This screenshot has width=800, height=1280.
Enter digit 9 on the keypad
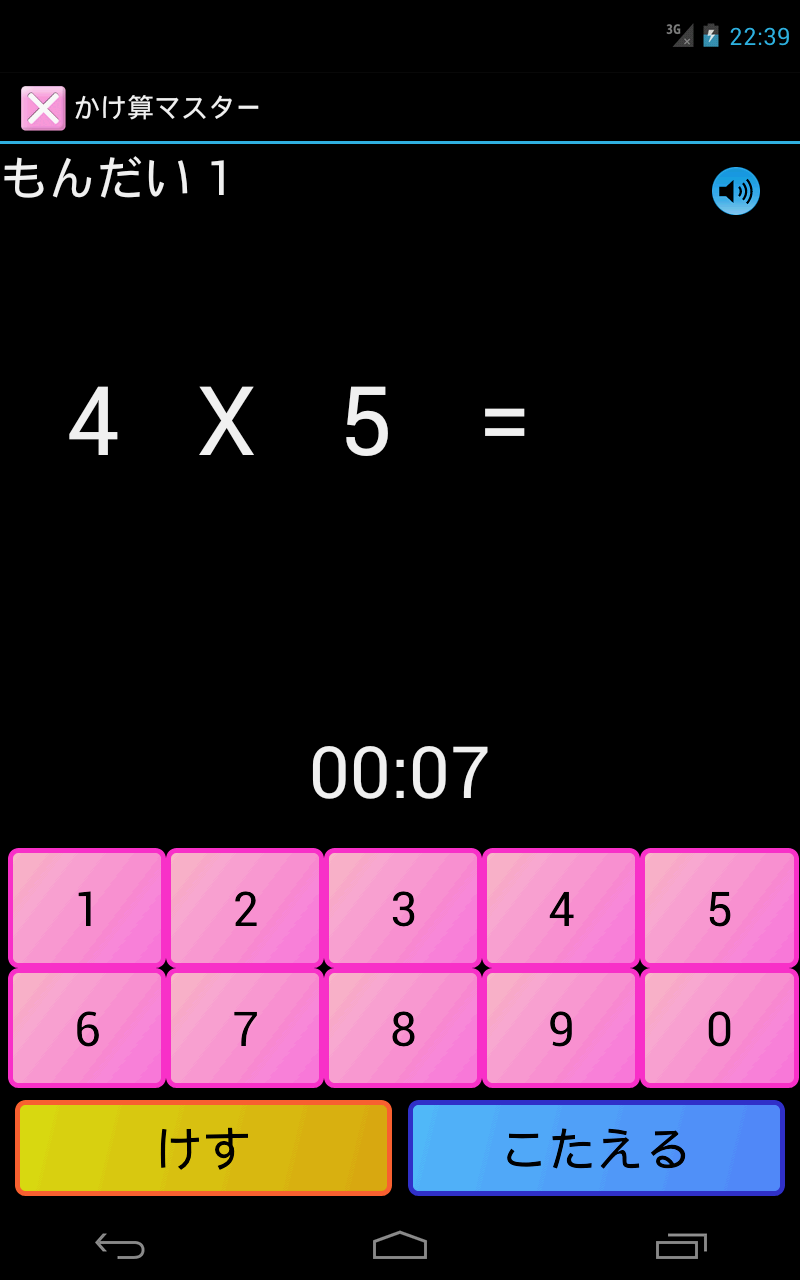[x=561, y=1028]
